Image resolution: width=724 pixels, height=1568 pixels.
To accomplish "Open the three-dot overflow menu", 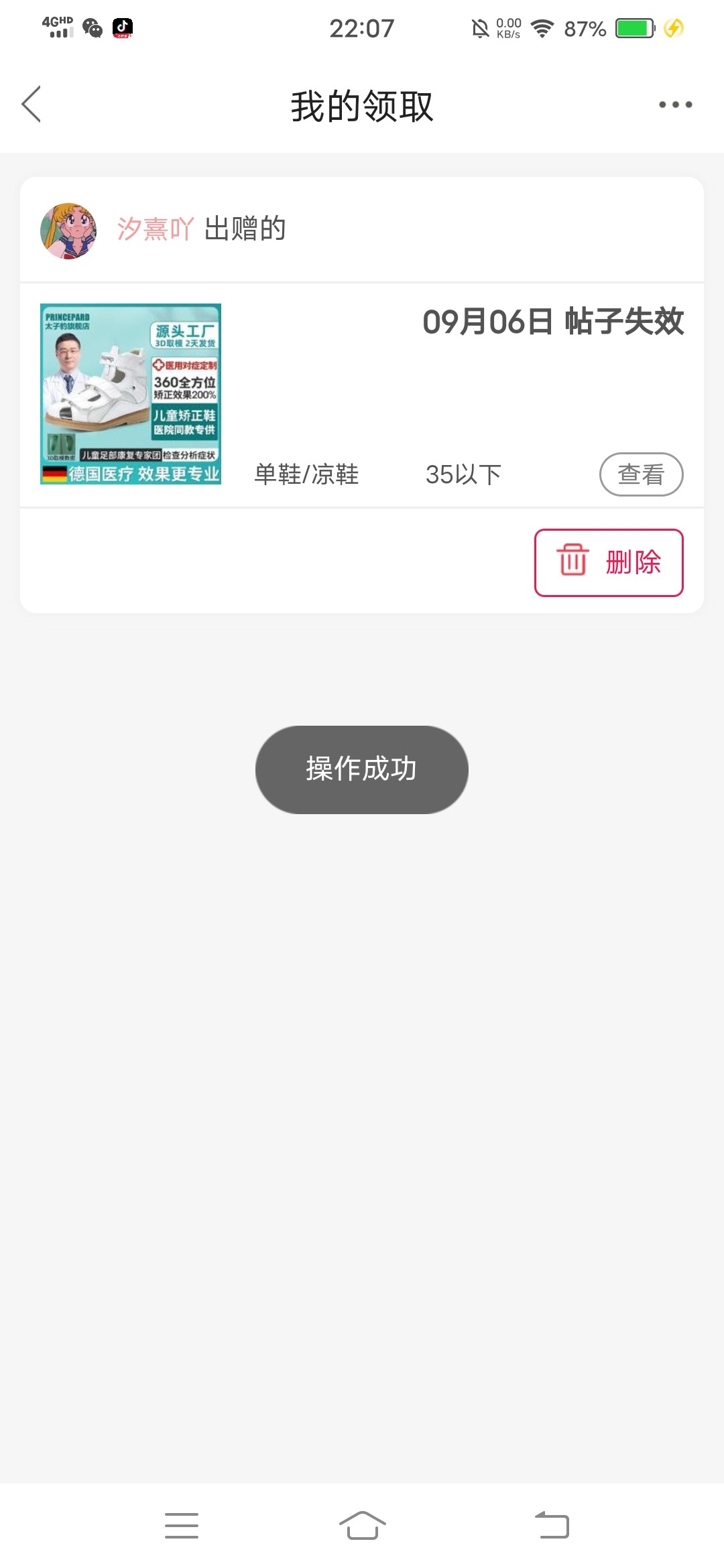I will pyautogui.click(x=675, y=105).
